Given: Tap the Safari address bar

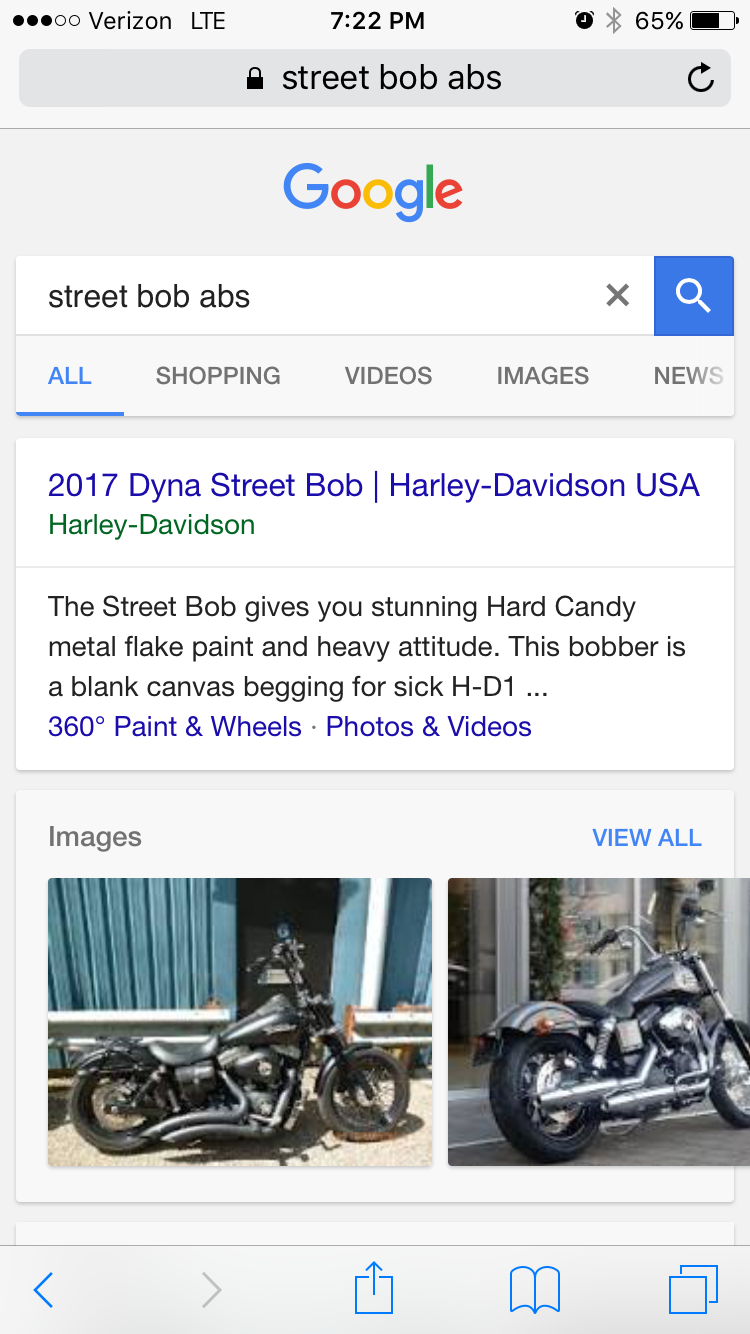Looking at the screenshot, I should coord(374,78).
